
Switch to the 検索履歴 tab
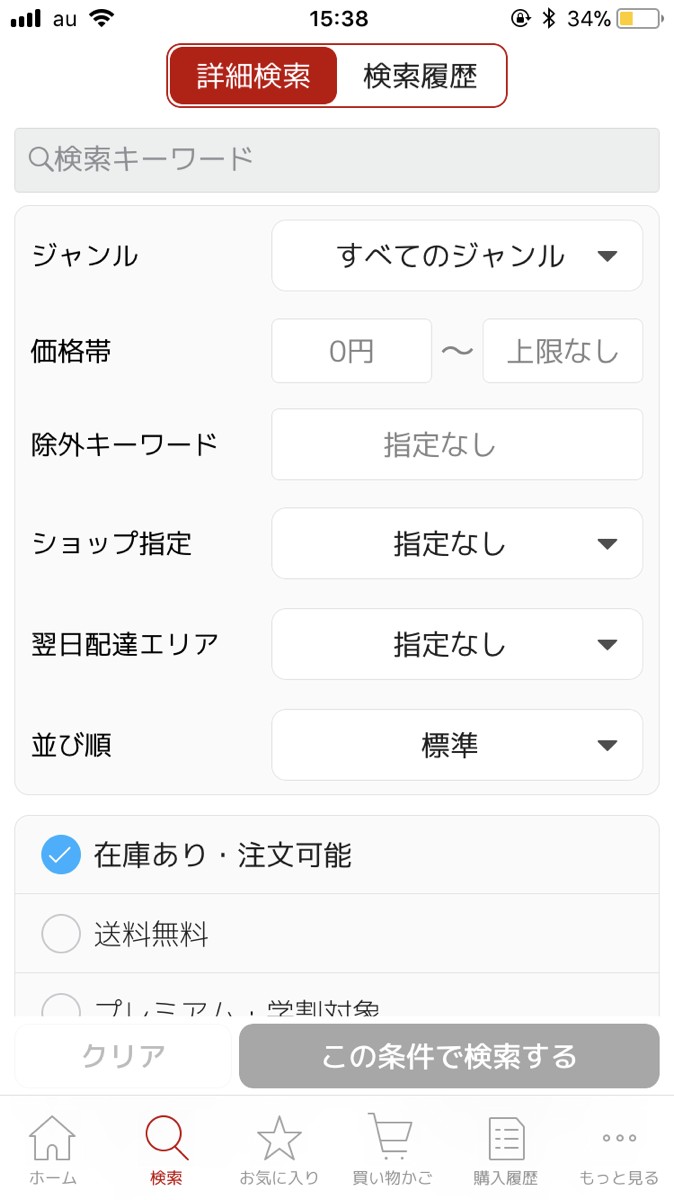tap(420, 76)
